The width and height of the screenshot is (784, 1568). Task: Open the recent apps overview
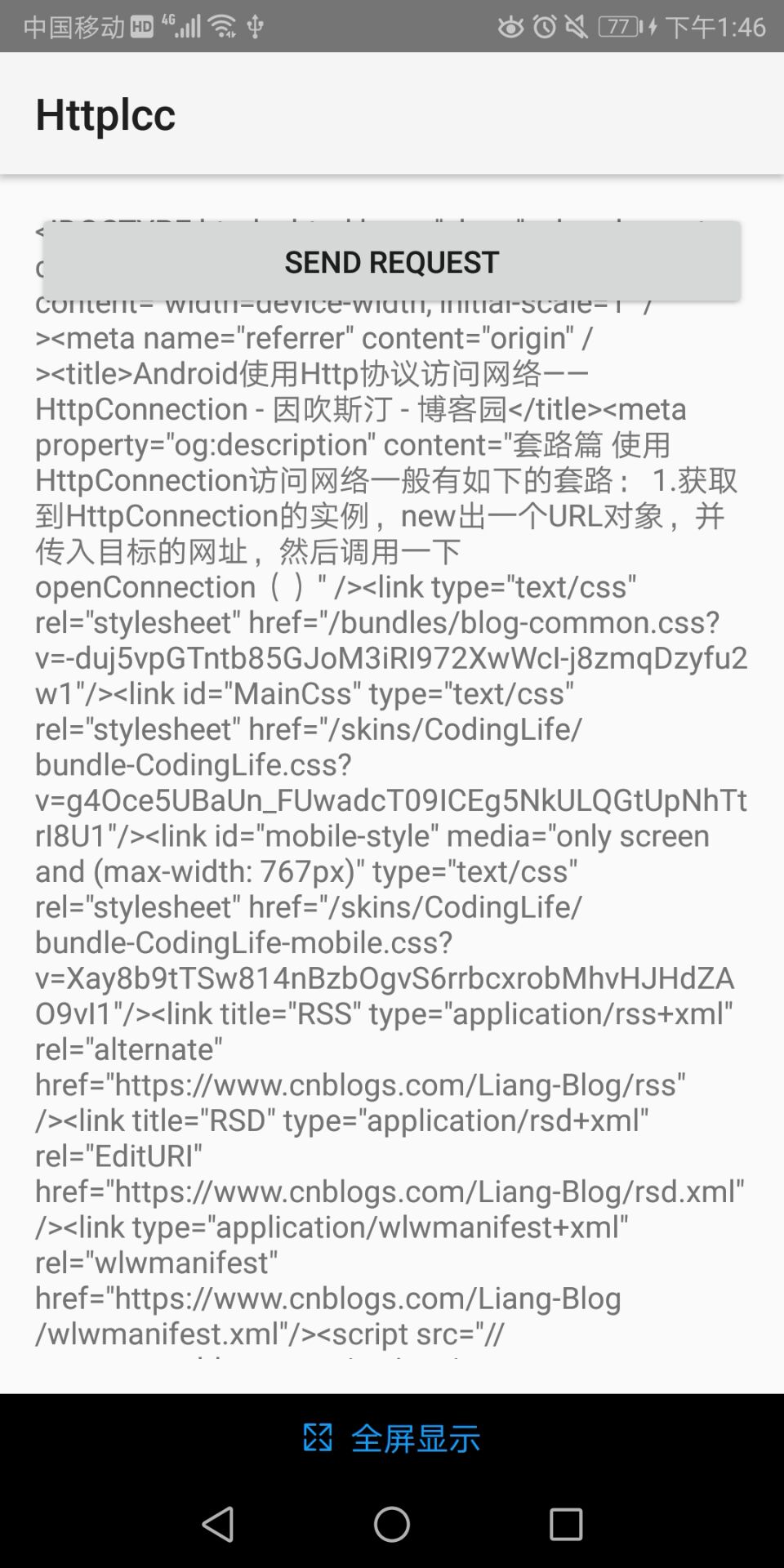pos(565,1524)
